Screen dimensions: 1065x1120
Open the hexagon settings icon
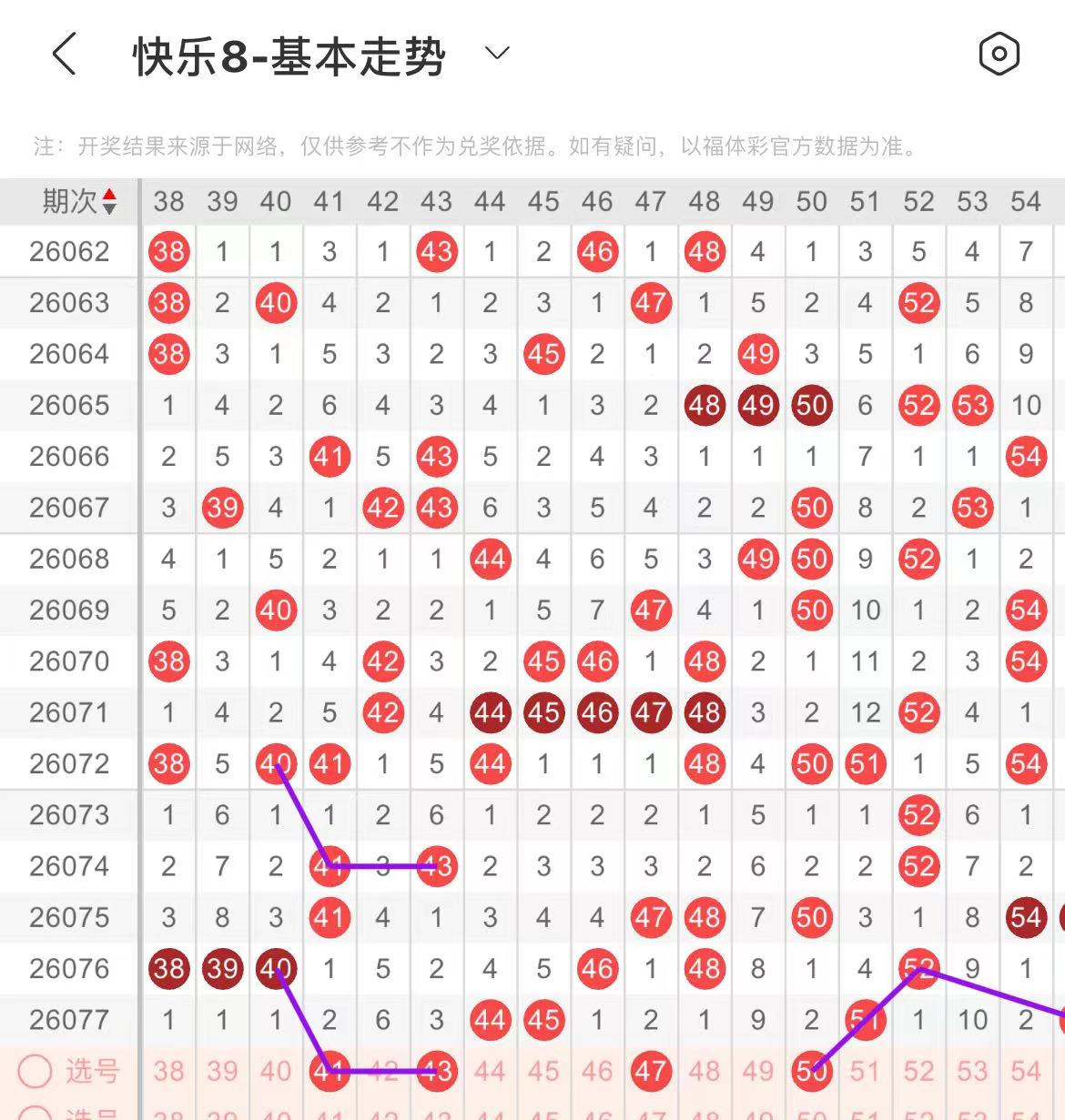click(999, 55)
